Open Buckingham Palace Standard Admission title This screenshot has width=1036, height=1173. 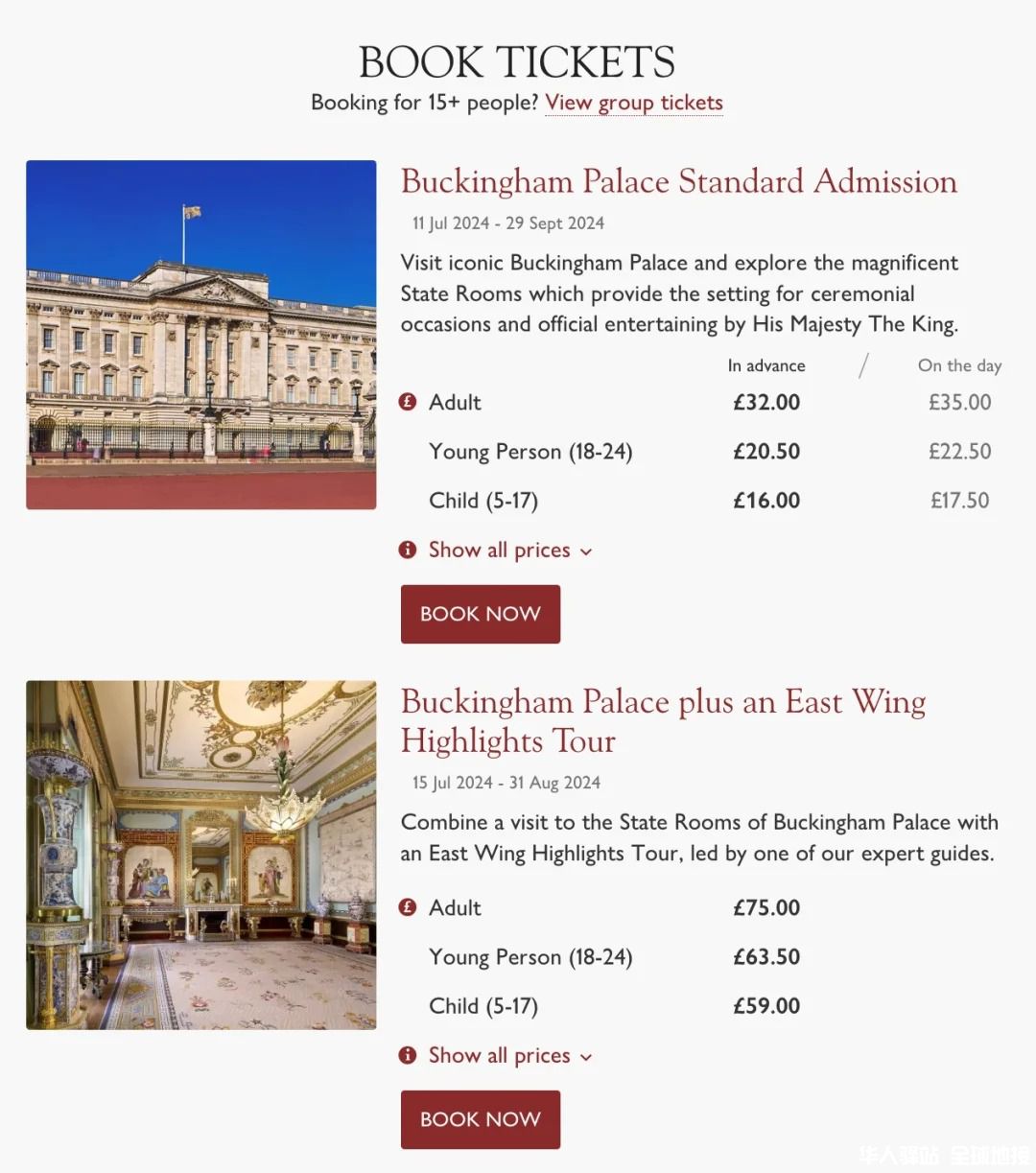[x=678, y=181]
